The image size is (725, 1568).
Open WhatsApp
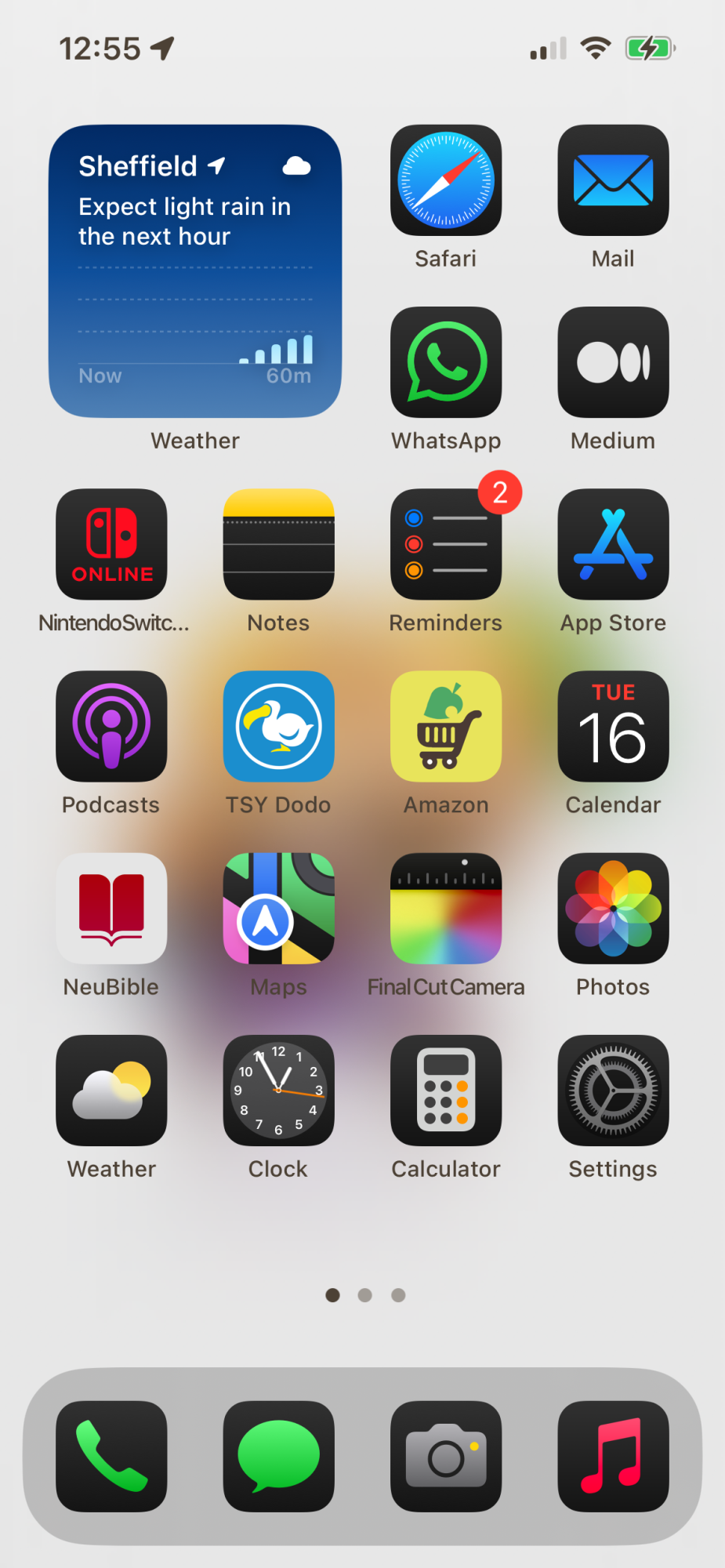click(445, 362)
